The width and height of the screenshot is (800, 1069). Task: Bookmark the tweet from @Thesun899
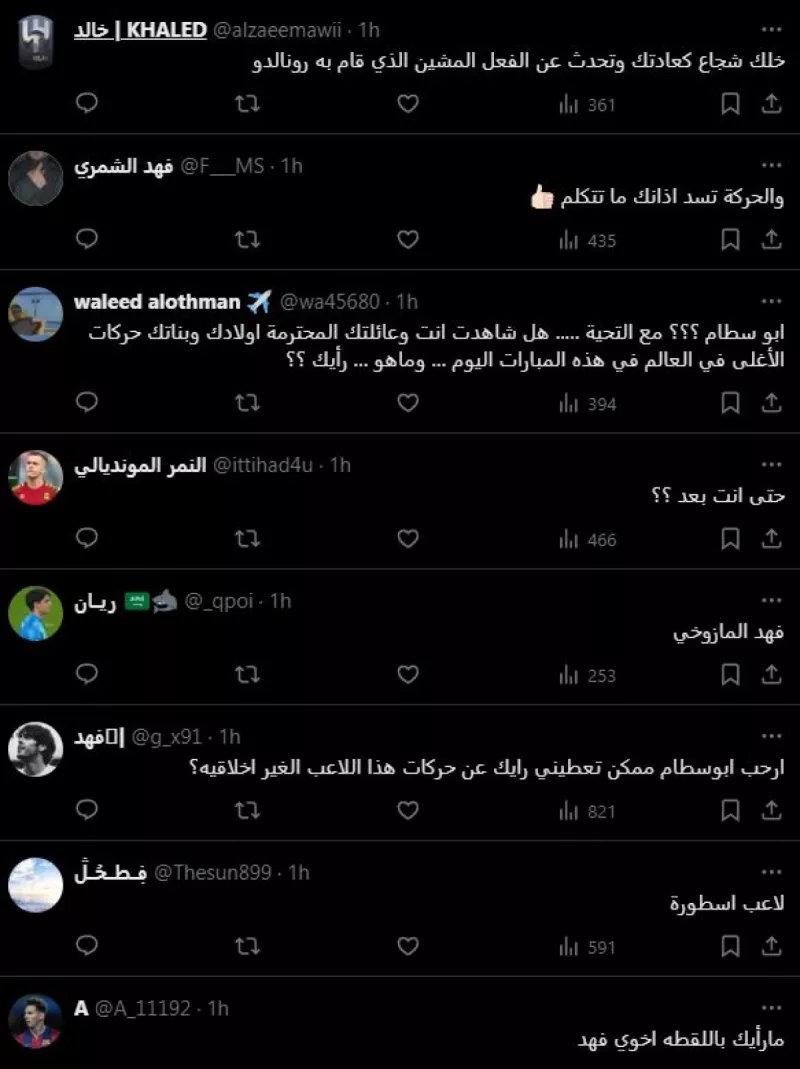pyautogui.click(x=731, y=946)
